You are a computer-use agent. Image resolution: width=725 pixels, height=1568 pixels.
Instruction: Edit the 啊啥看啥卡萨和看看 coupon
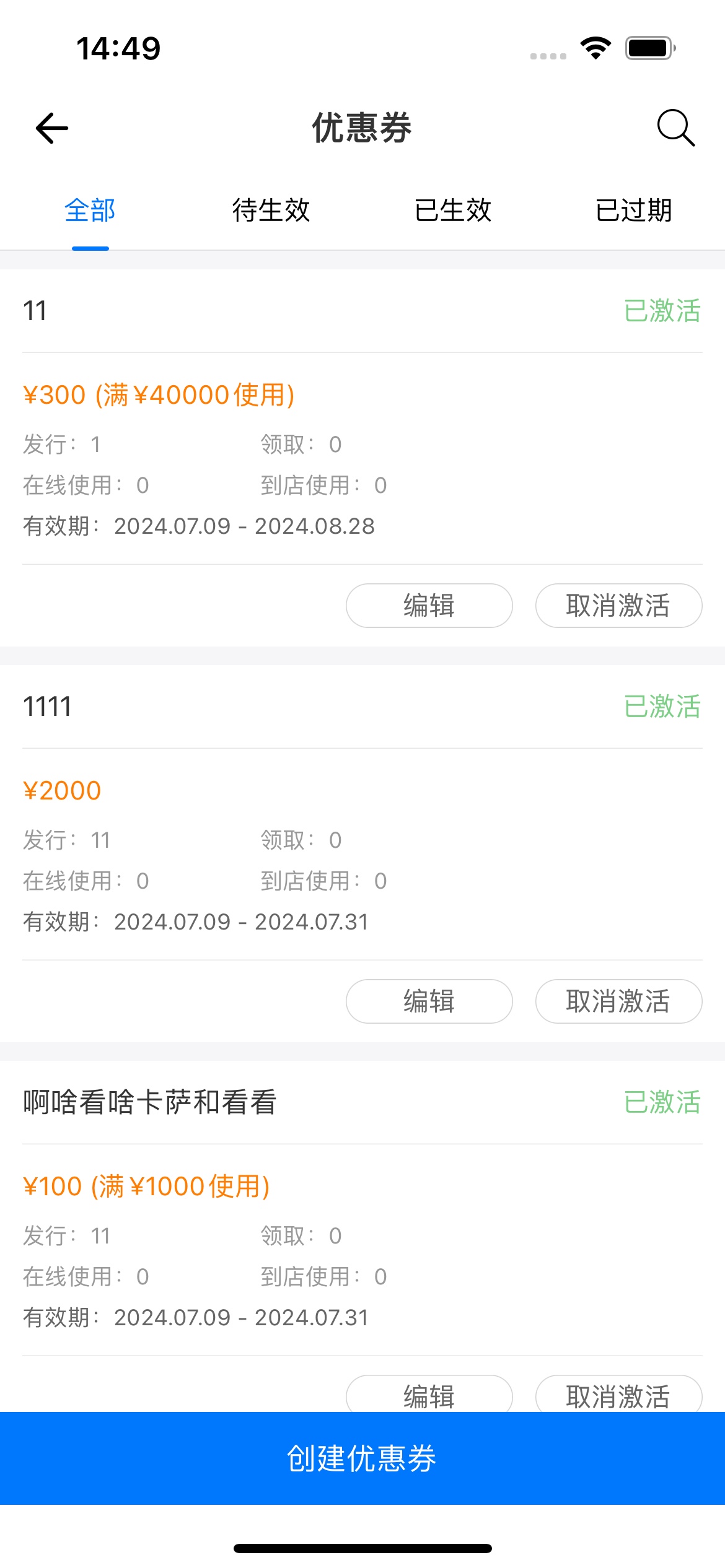pos(429,1395)
